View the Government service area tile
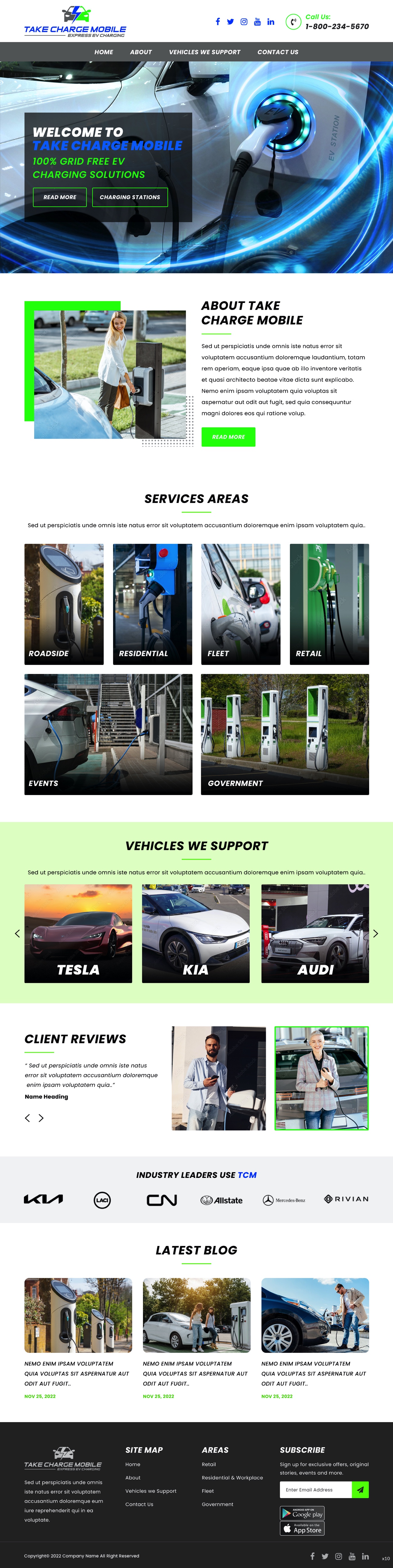Screen dimensions: 393x1568 pyautogui.click(x=285, y=734)
